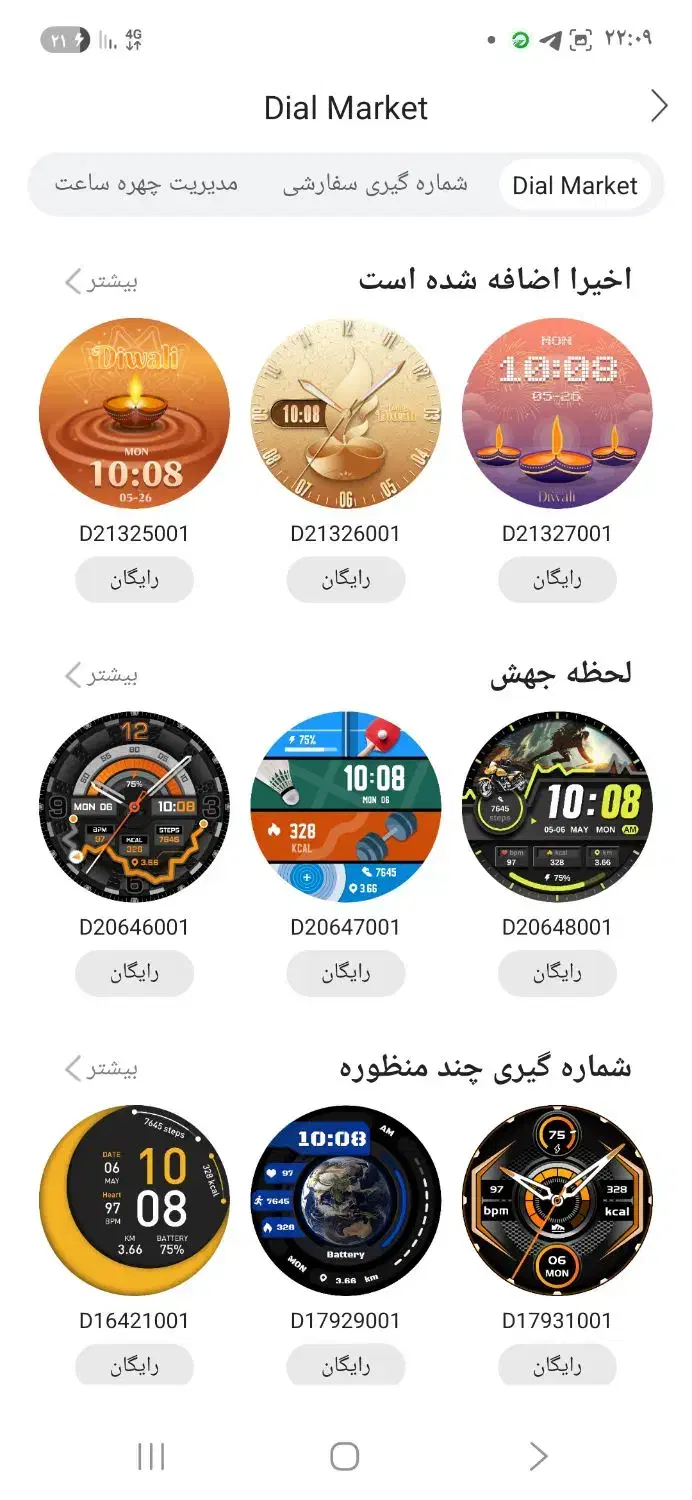This screenshot has width=692, height=1500.
Task: View the Earth dial D17929001
Action: 345,1200
